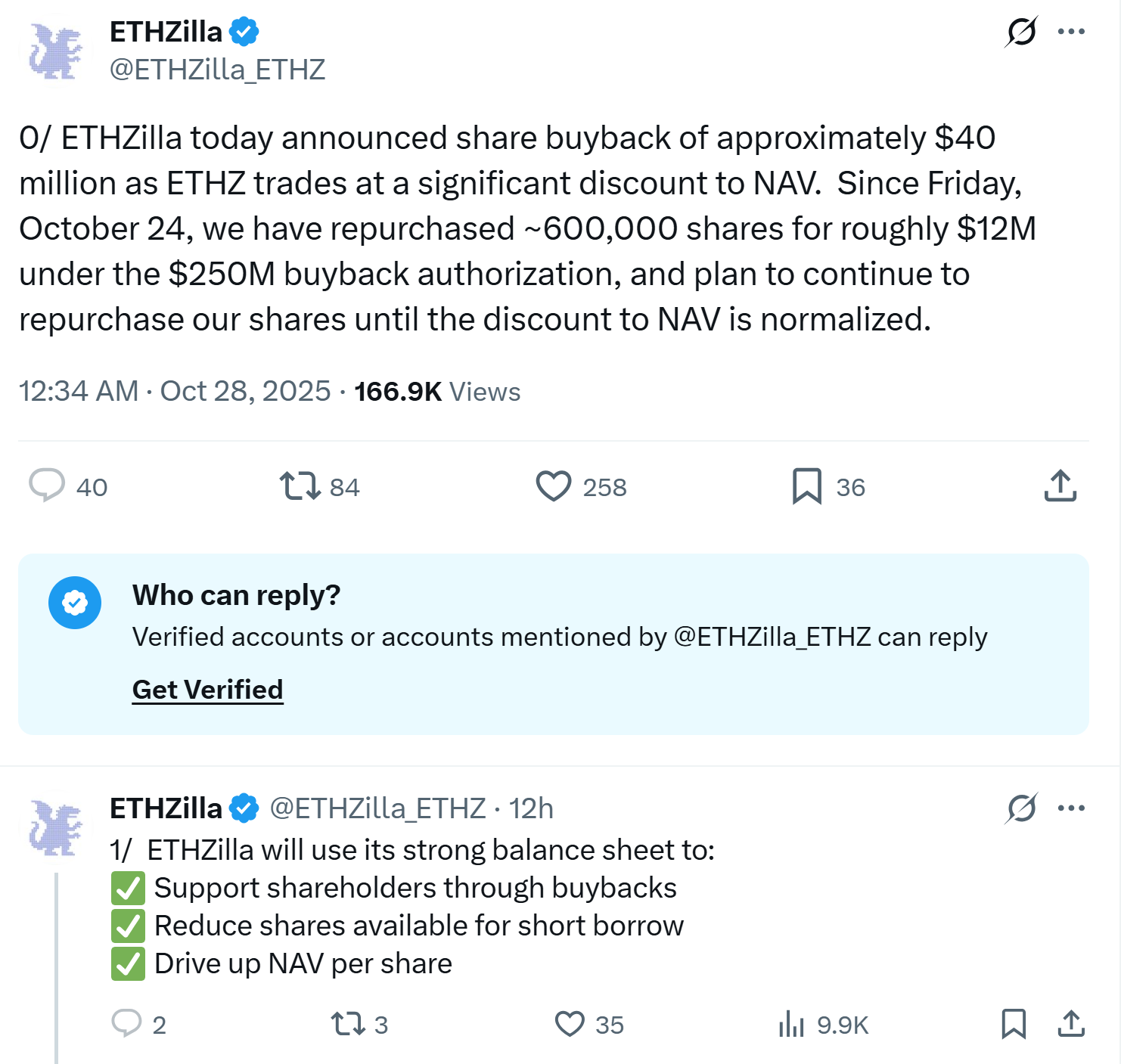The image size is (1121, 1064).
Task: Open ETHZilla's profile picture on the main post
Action: [x=55, y=51]
